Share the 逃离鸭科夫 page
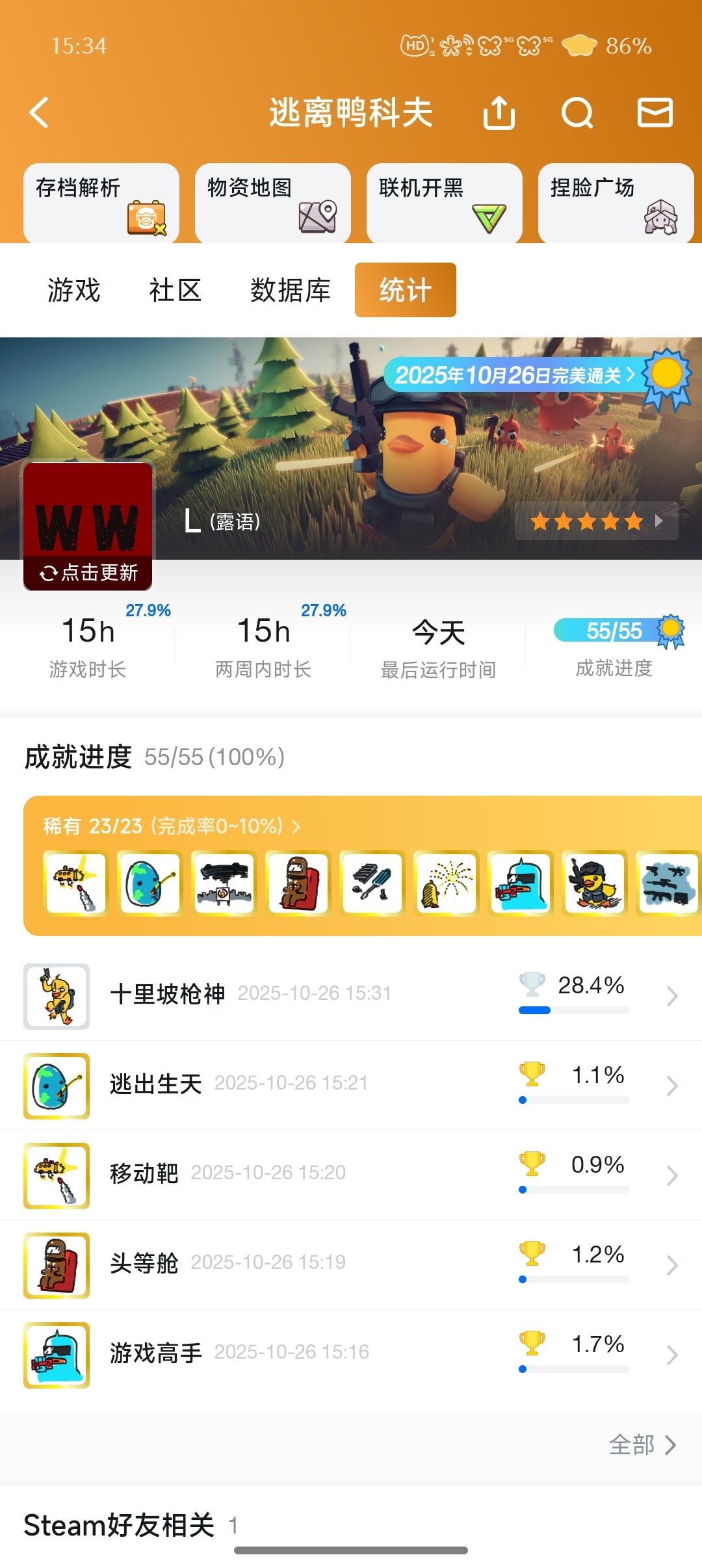The image size is (702, 1568). pyautogui.click(x=499, y=113)
